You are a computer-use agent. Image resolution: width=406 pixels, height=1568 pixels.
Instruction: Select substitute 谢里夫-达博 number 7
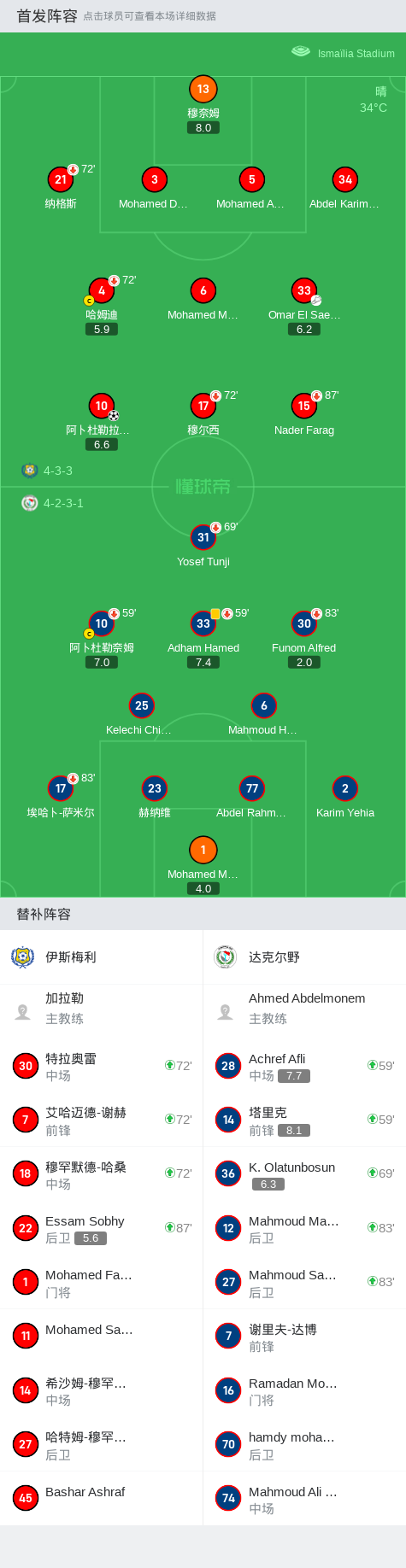click(x=304, y=1337)
